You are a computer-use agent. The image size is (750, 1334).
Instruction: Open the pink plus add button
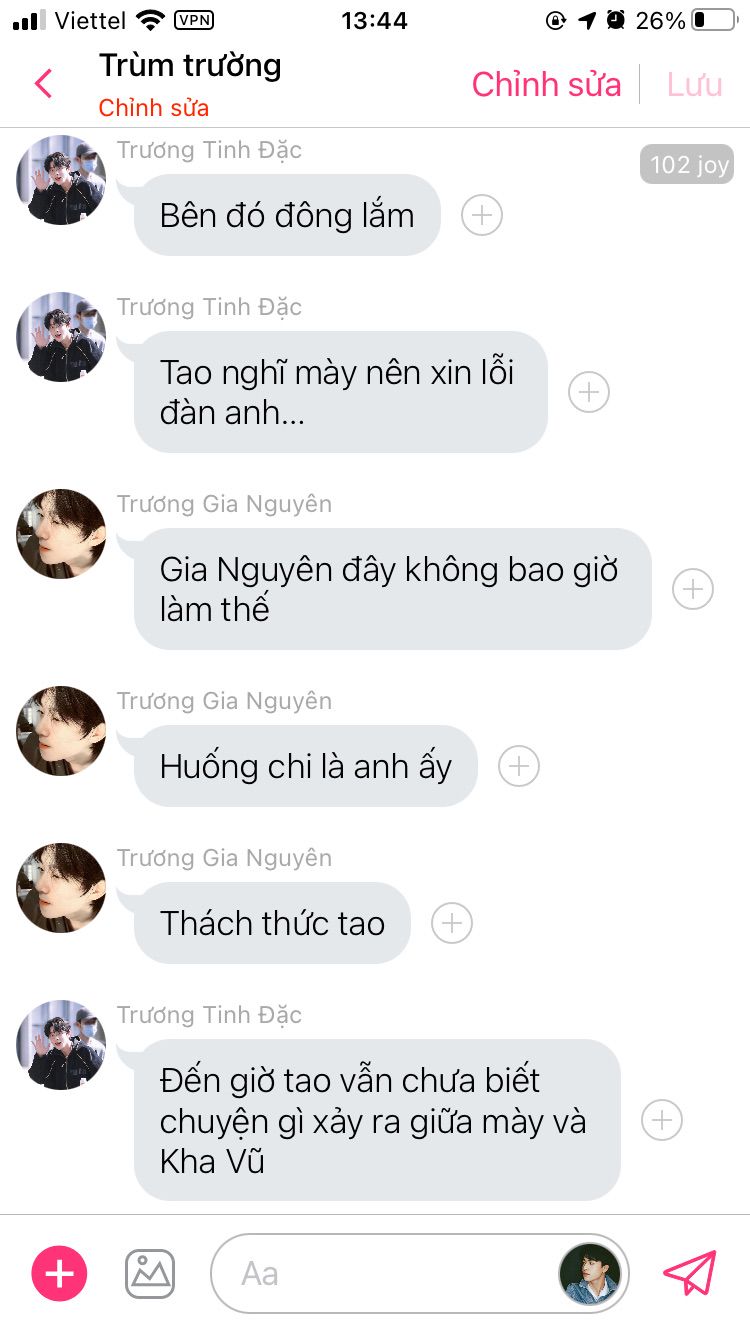(x=60, y=1274)
